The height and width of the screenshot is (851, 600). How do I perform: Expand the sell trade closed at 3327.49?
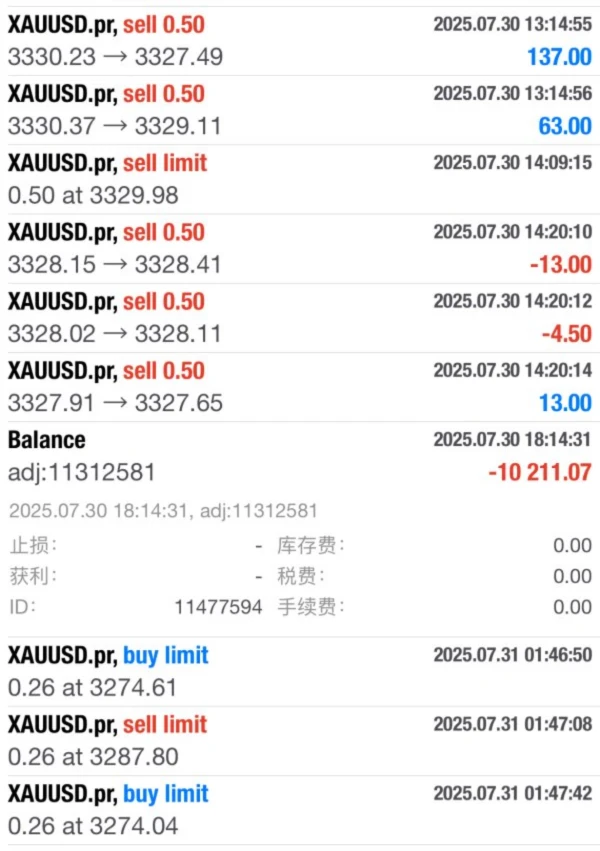coord(300,40)
